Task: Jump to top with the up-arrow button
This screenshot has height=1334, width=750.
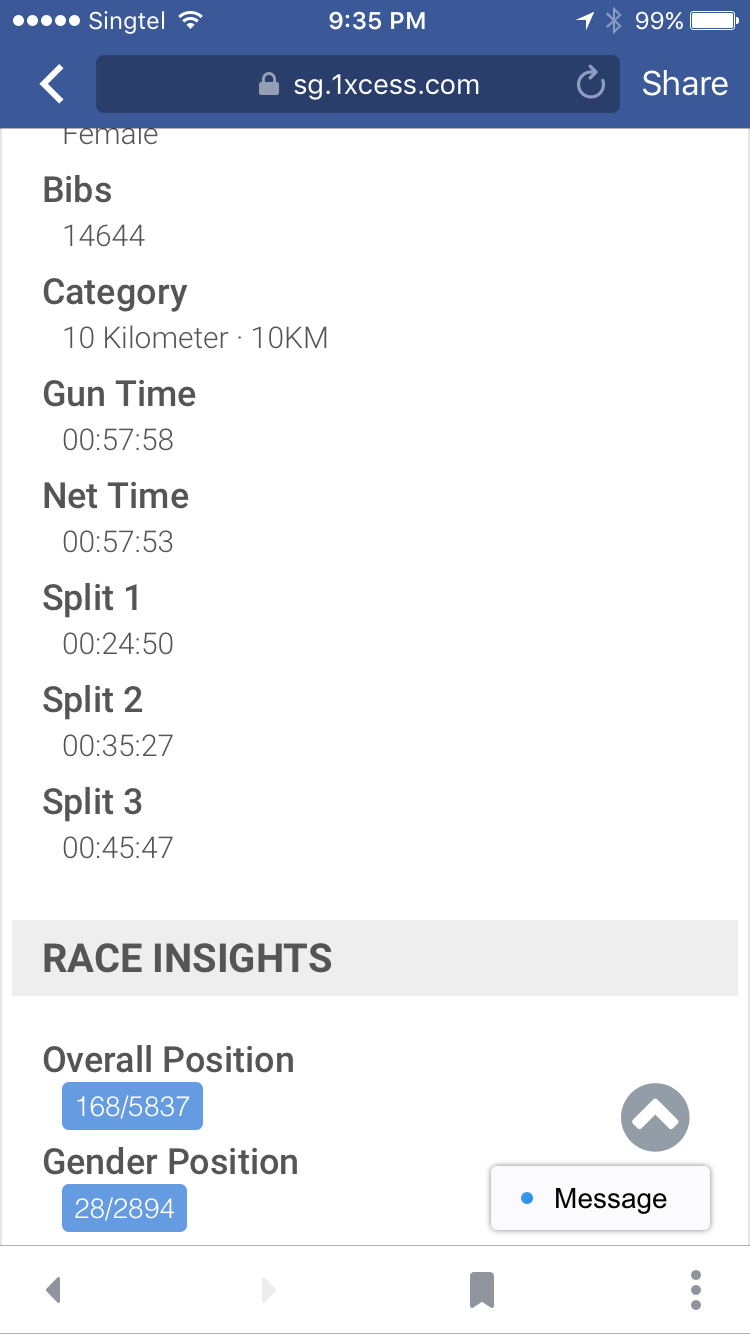Action: point(655,1116)
